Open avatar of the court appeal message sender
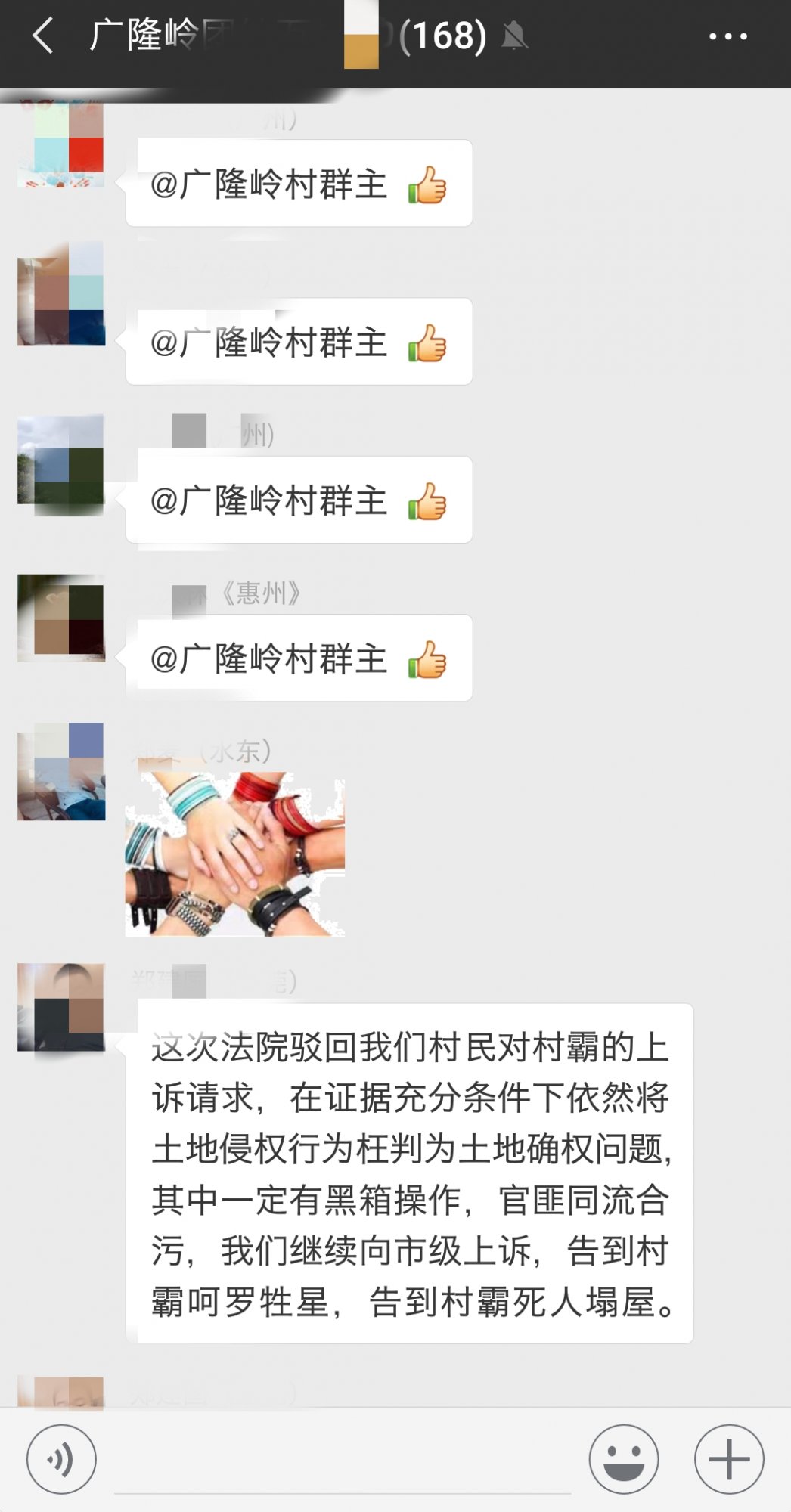This screenshot has width=791, height=1512. click(x=61, y=1007)
